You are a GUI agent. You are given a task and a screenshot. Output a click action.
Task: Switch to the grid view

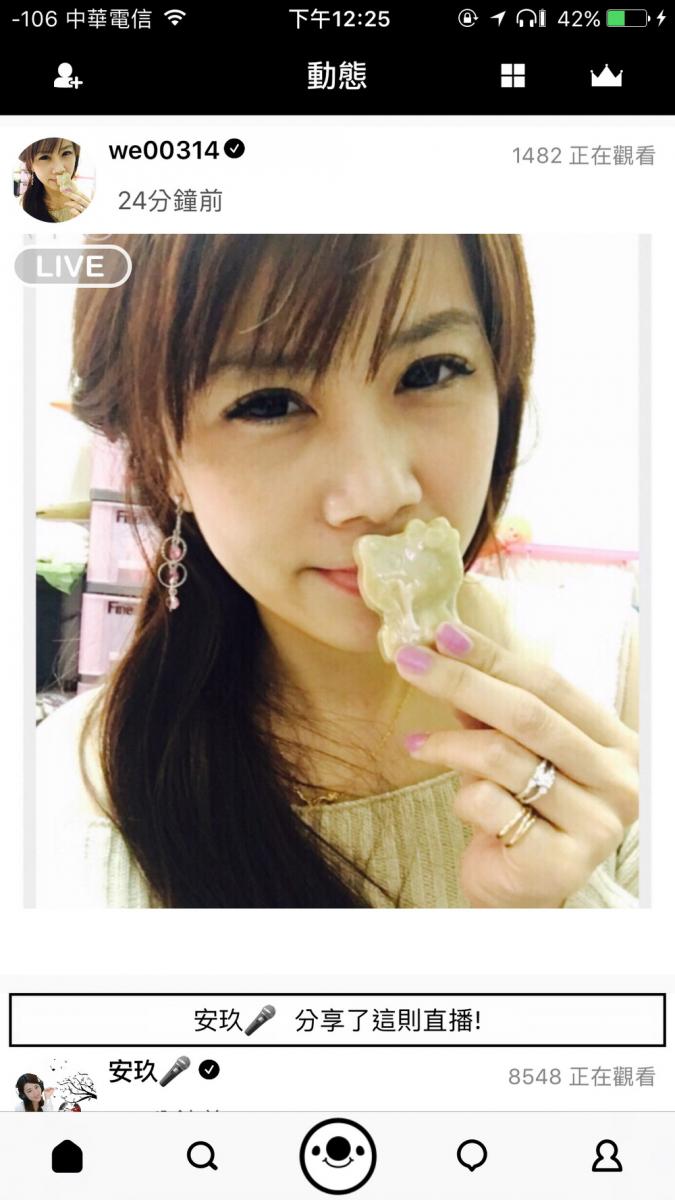tap(513, 77)
